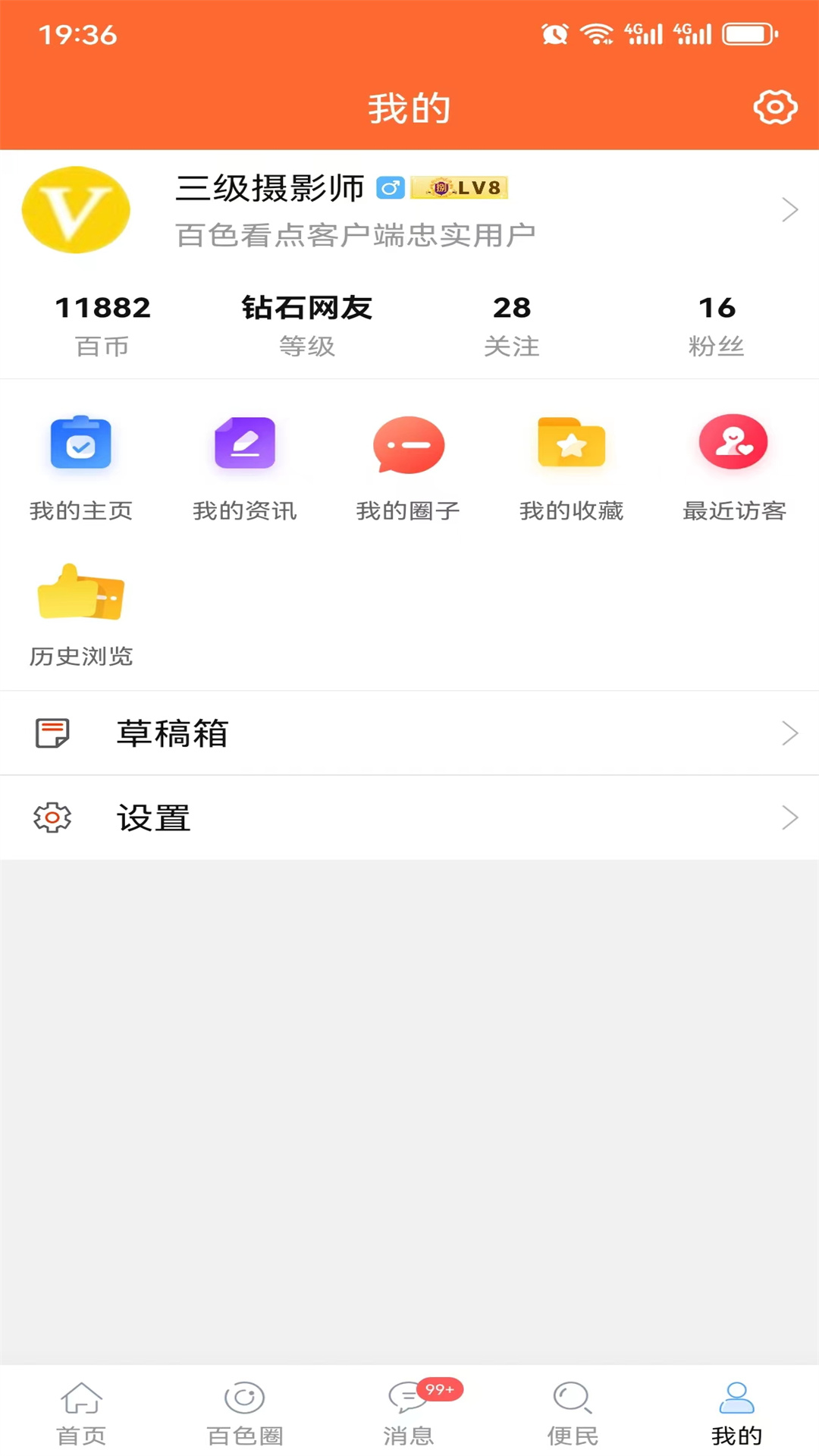Open the 草稿箱 drafts row
Image resolution: width=819 pixels, height=1456 pixels.
[409, 733]
